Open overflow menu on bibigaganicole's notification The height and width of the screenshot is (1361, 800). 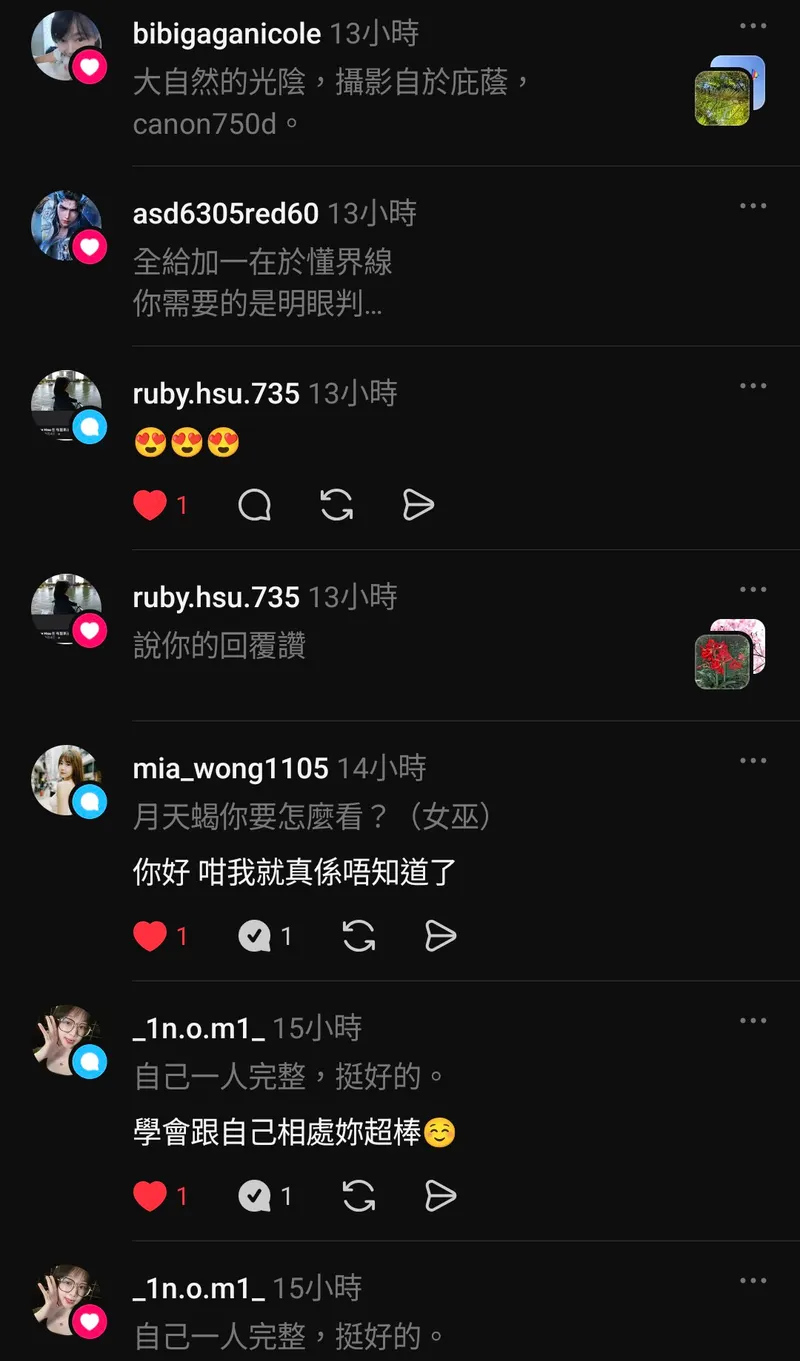coord(752,27)
